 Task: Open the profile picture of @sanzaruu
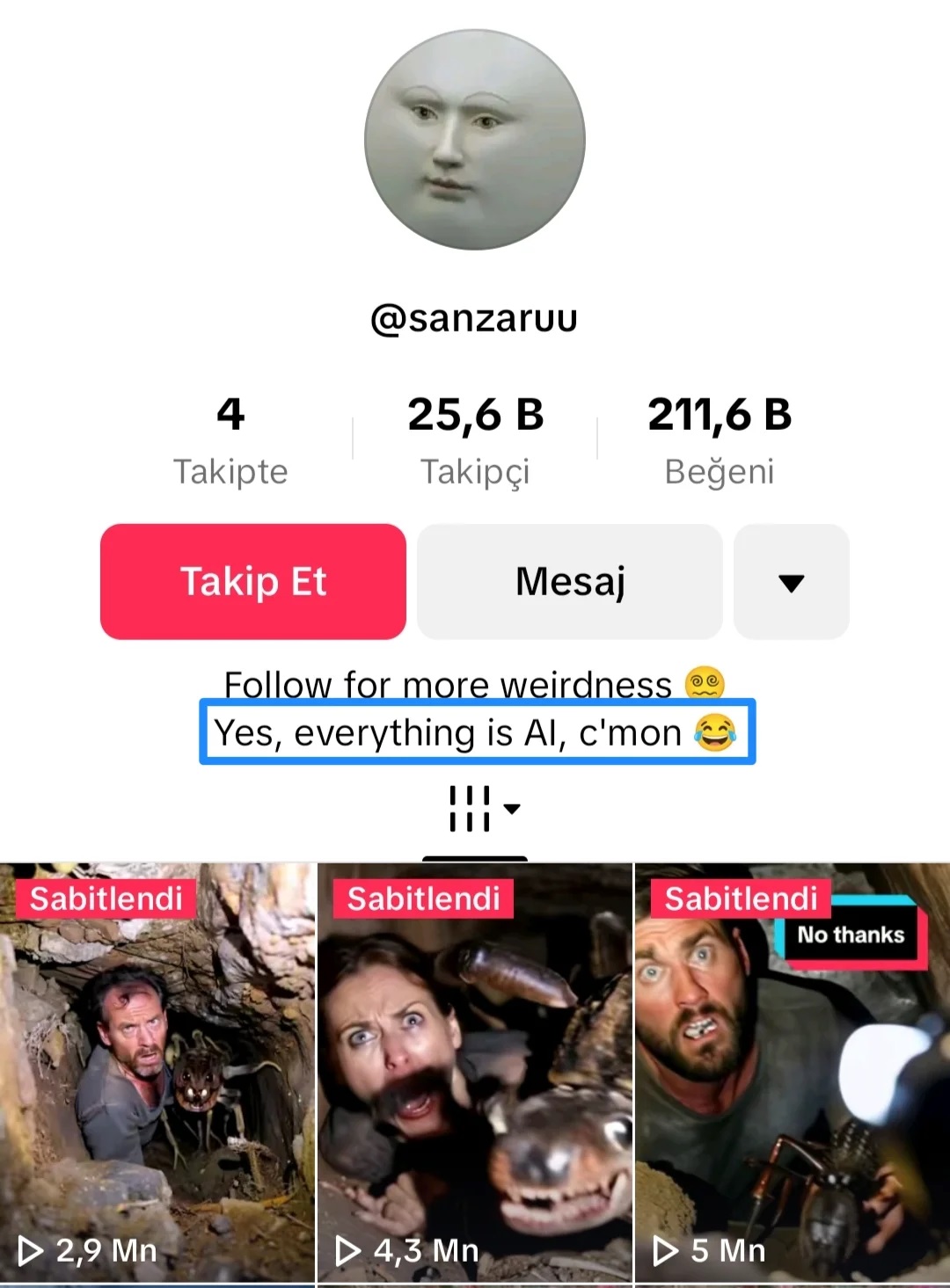(x=475, y=141)
